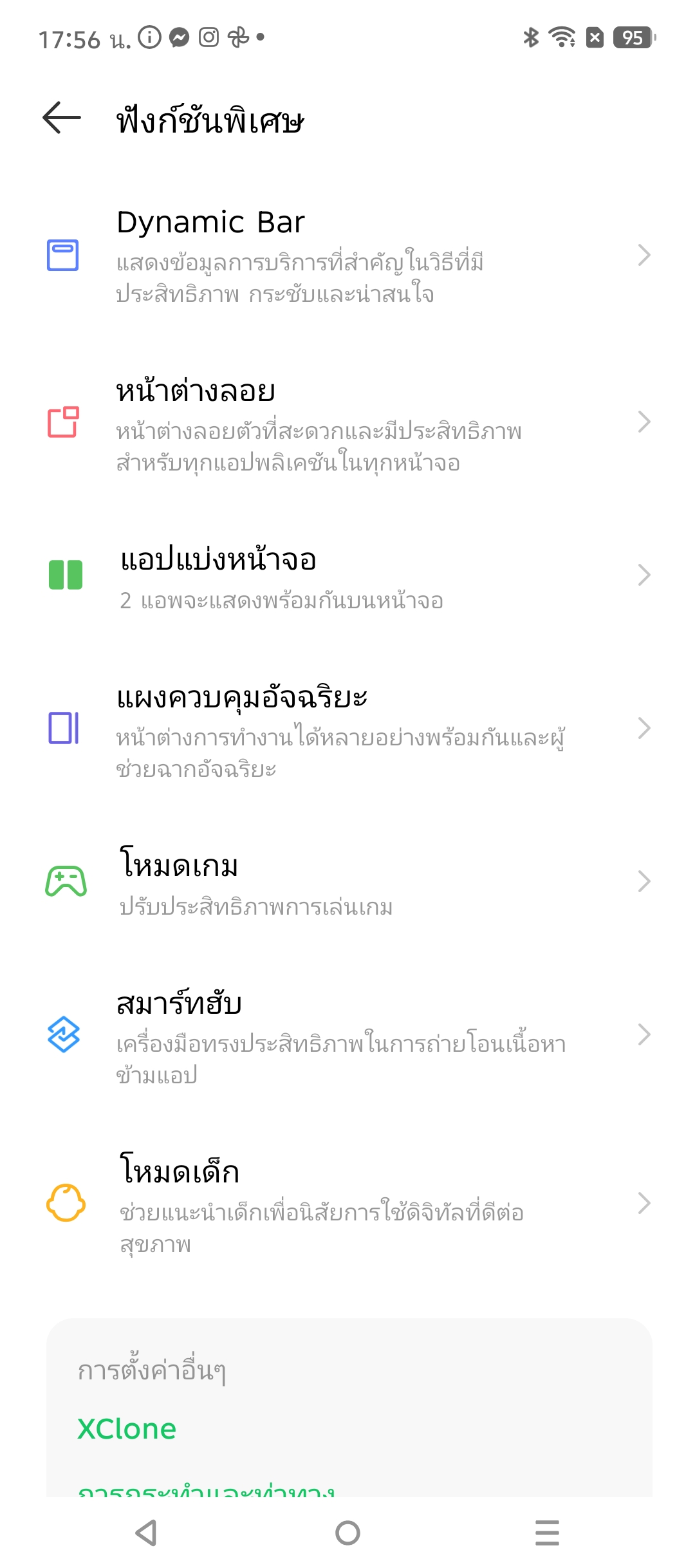Tap the system home button
Image resolution: width=695 pixels, height=1568 pixels.
(x=347, y=1533)
